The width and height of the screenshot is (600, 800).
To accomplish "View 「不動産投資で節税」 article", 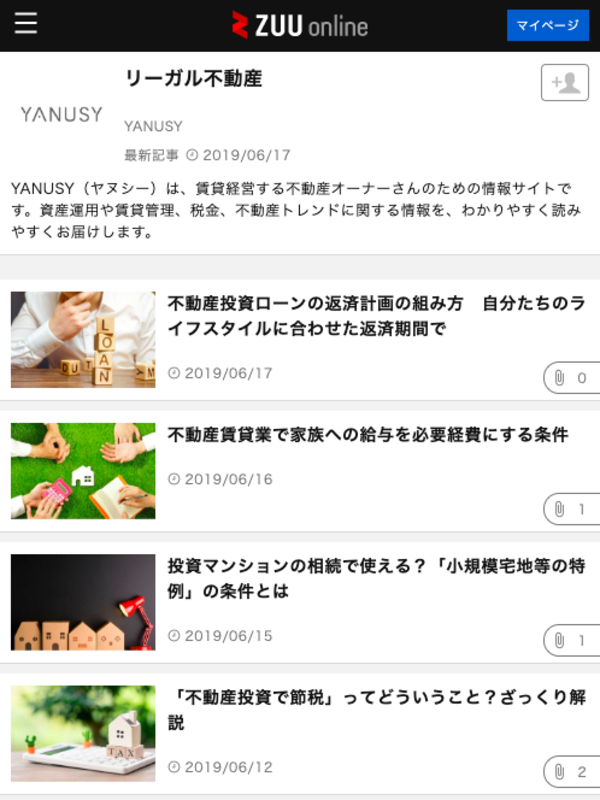I will click(376, 709).
